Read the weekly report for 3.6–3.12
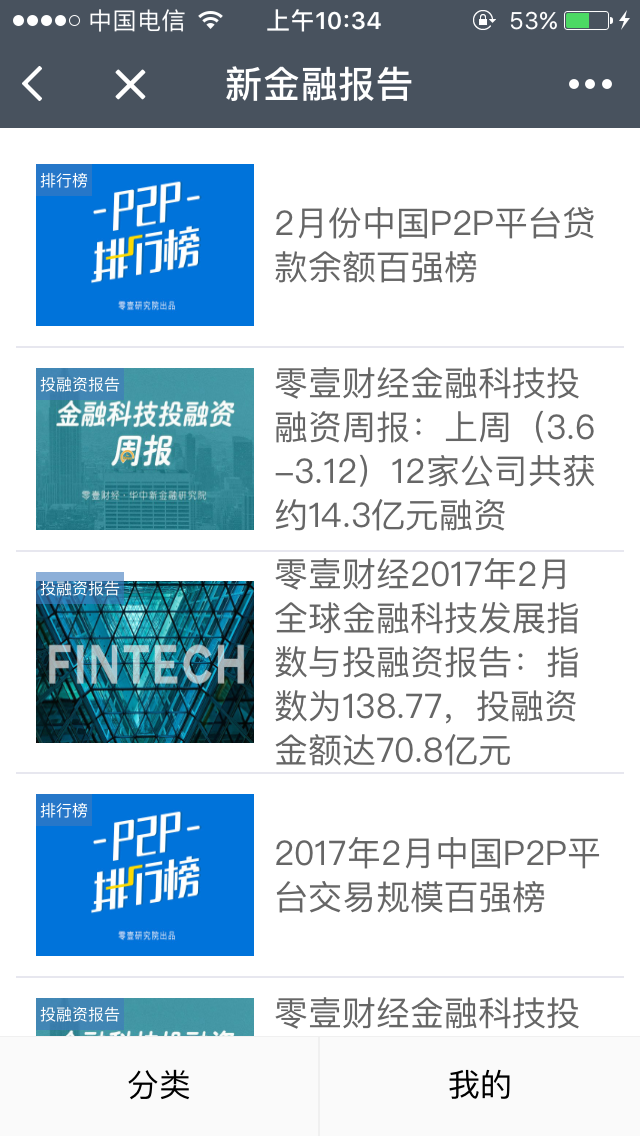 [434, 449]
